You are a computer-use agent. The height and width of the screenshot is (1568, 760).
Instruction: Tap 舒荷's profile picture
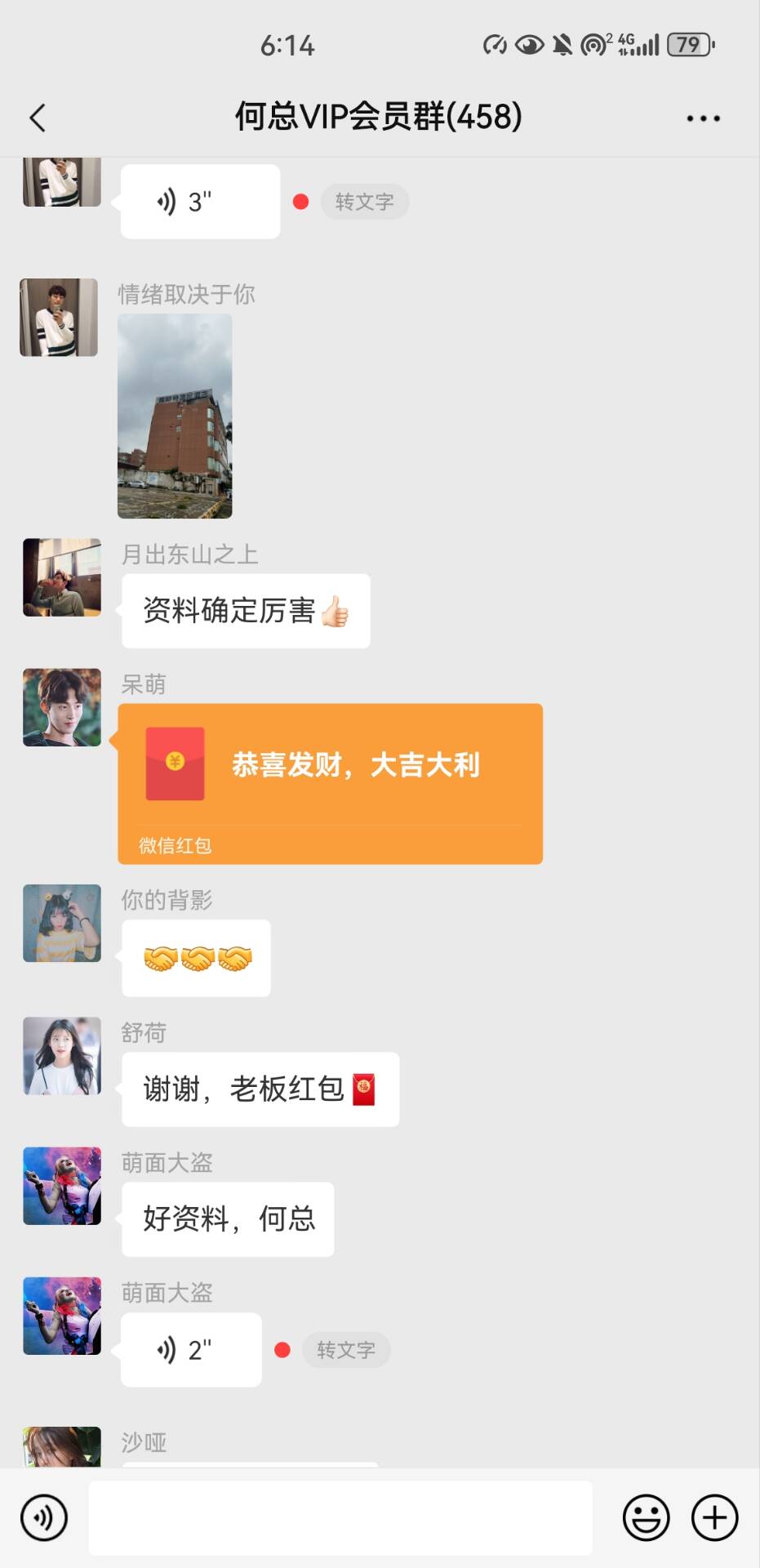(x=62, y=1056)
